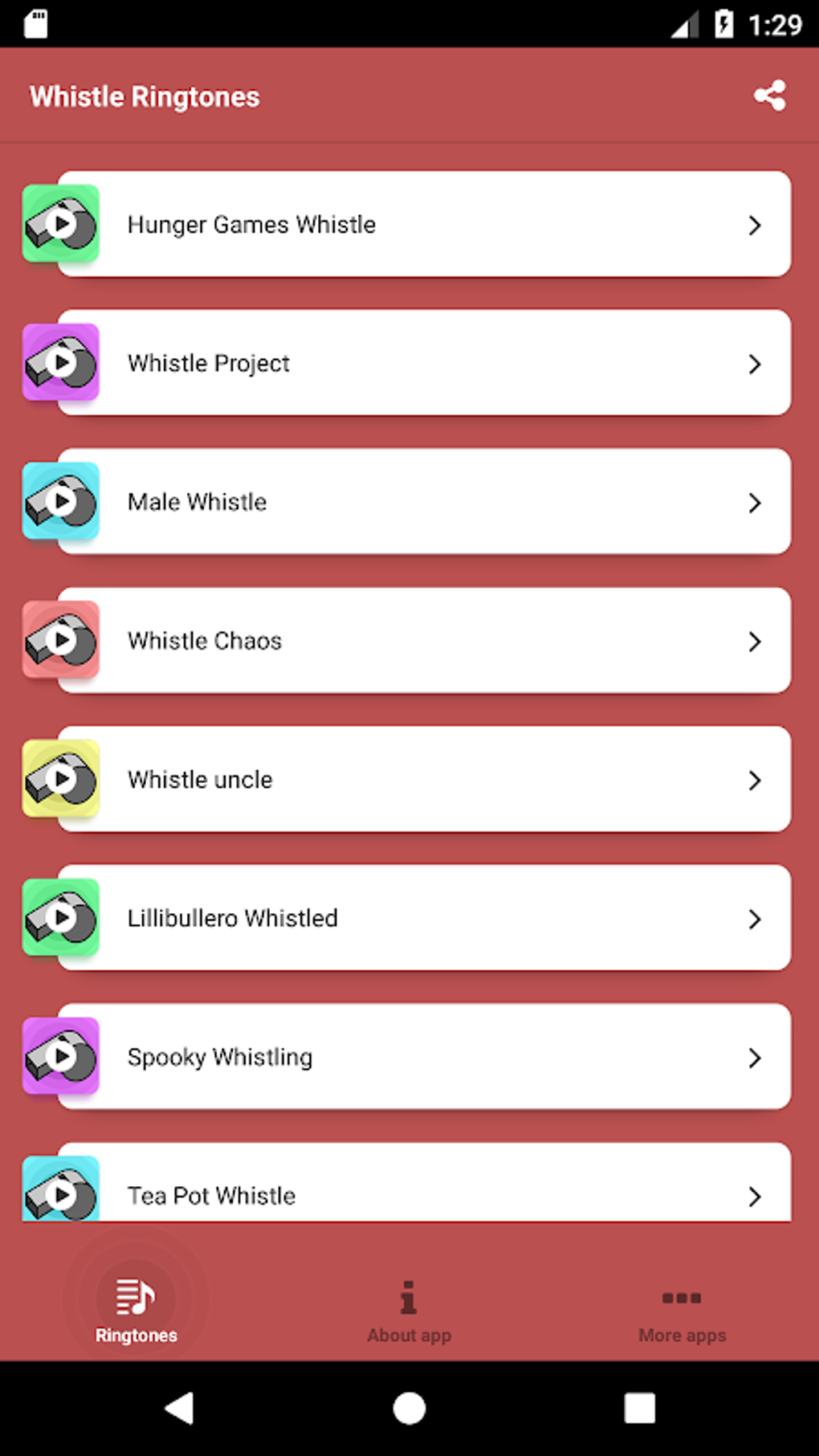Viewport: 819px width, 1456px height.
Task: Play the Lillibullero Whistled ringtone
Action: (x=61, y=918)
